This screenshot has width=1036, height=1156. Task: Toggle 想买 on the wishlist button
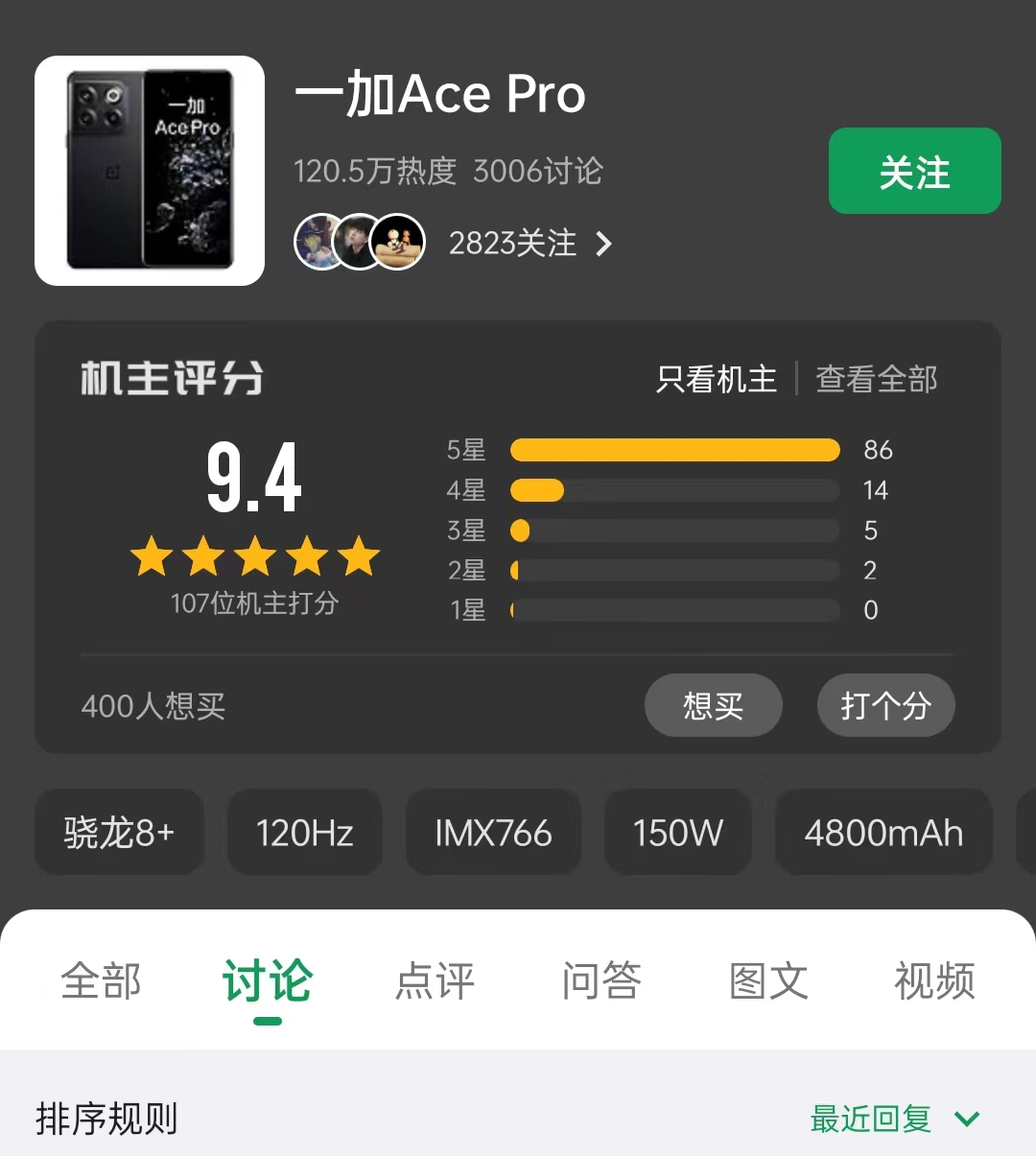click(x=714, y=705)
